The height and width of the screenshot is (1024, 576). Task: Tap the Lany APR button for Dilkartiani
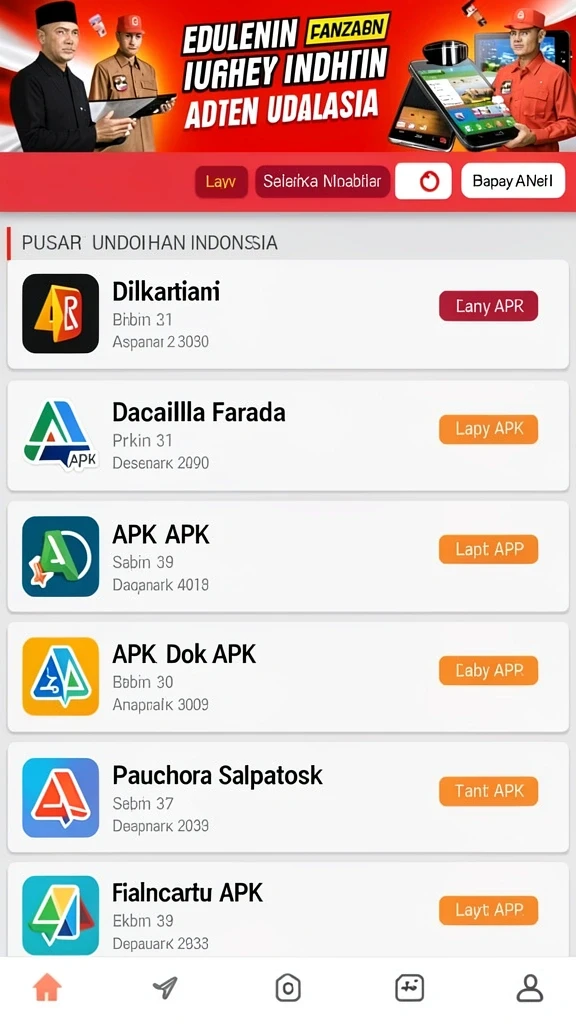coord(488,306)
